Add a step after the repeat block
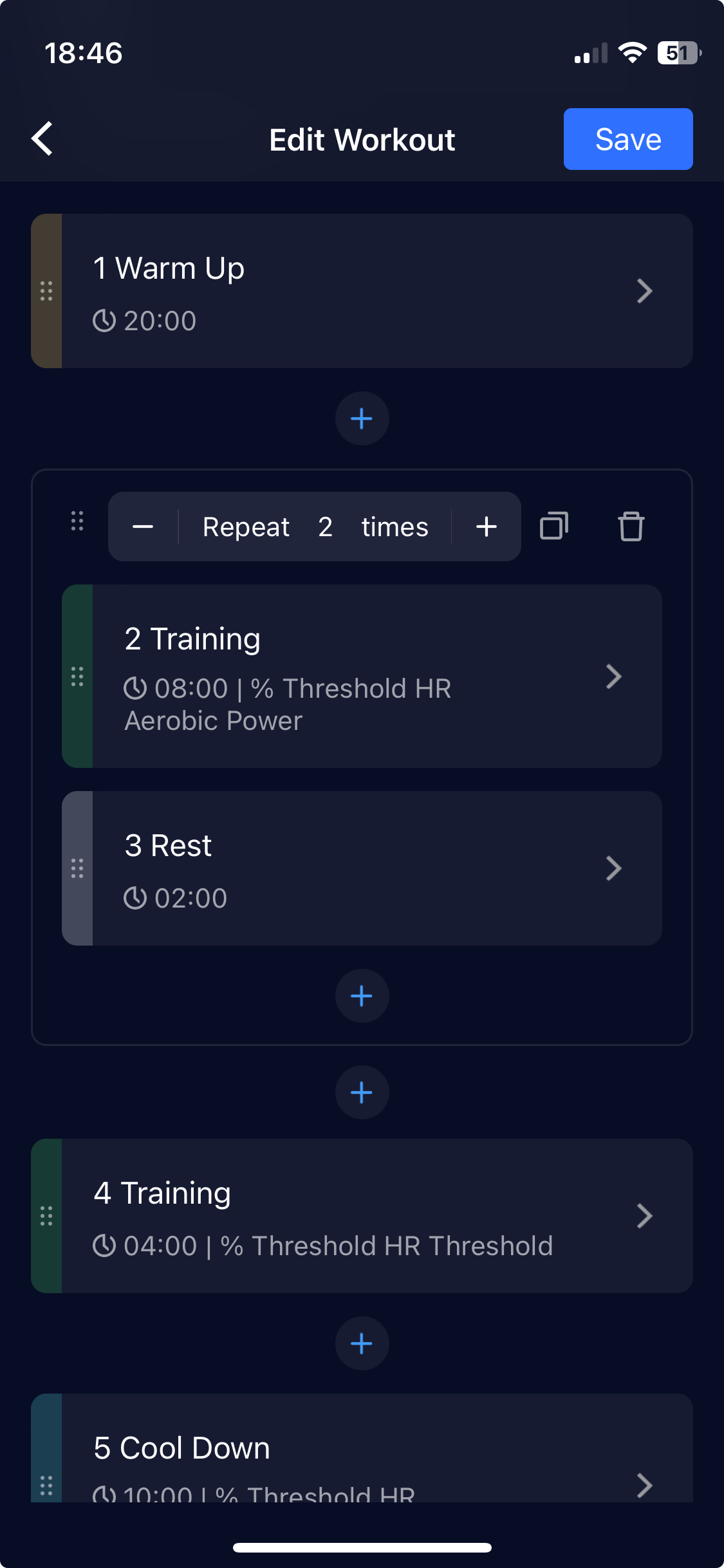 pos(362,1092)
